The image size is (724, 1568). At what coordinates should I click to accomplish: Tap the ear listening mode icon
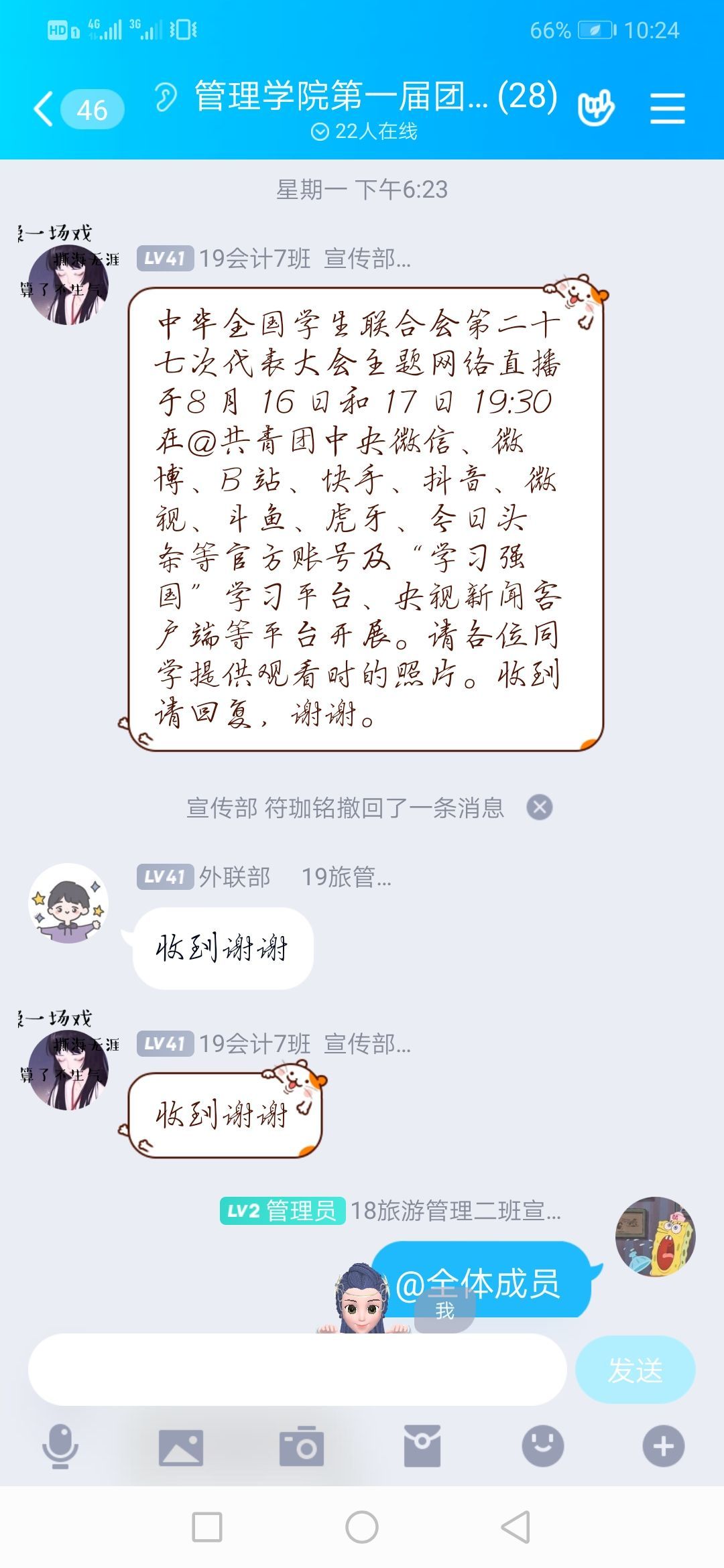point(165,97)
